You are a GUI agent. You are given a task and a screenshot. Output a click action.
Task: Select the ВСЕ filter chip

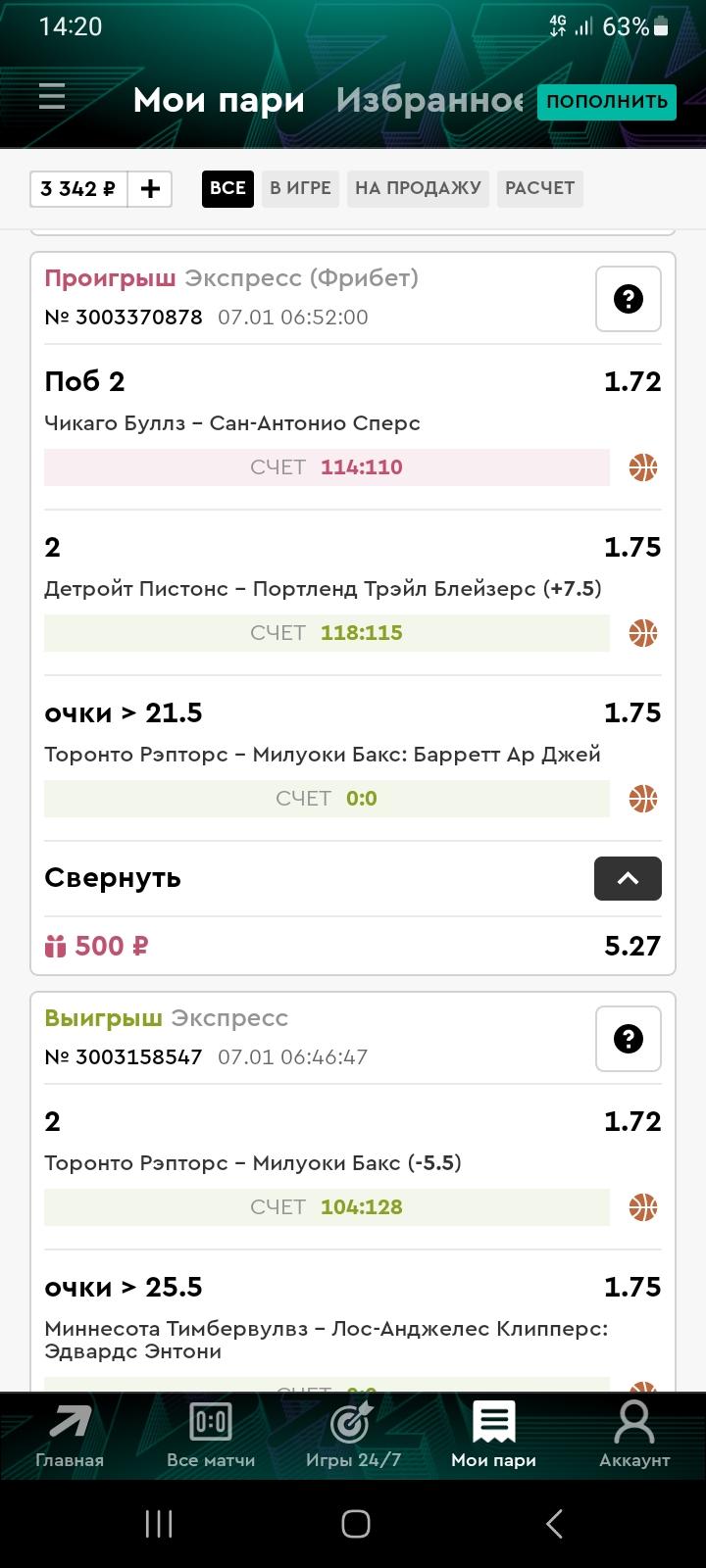tap(227, 188)
